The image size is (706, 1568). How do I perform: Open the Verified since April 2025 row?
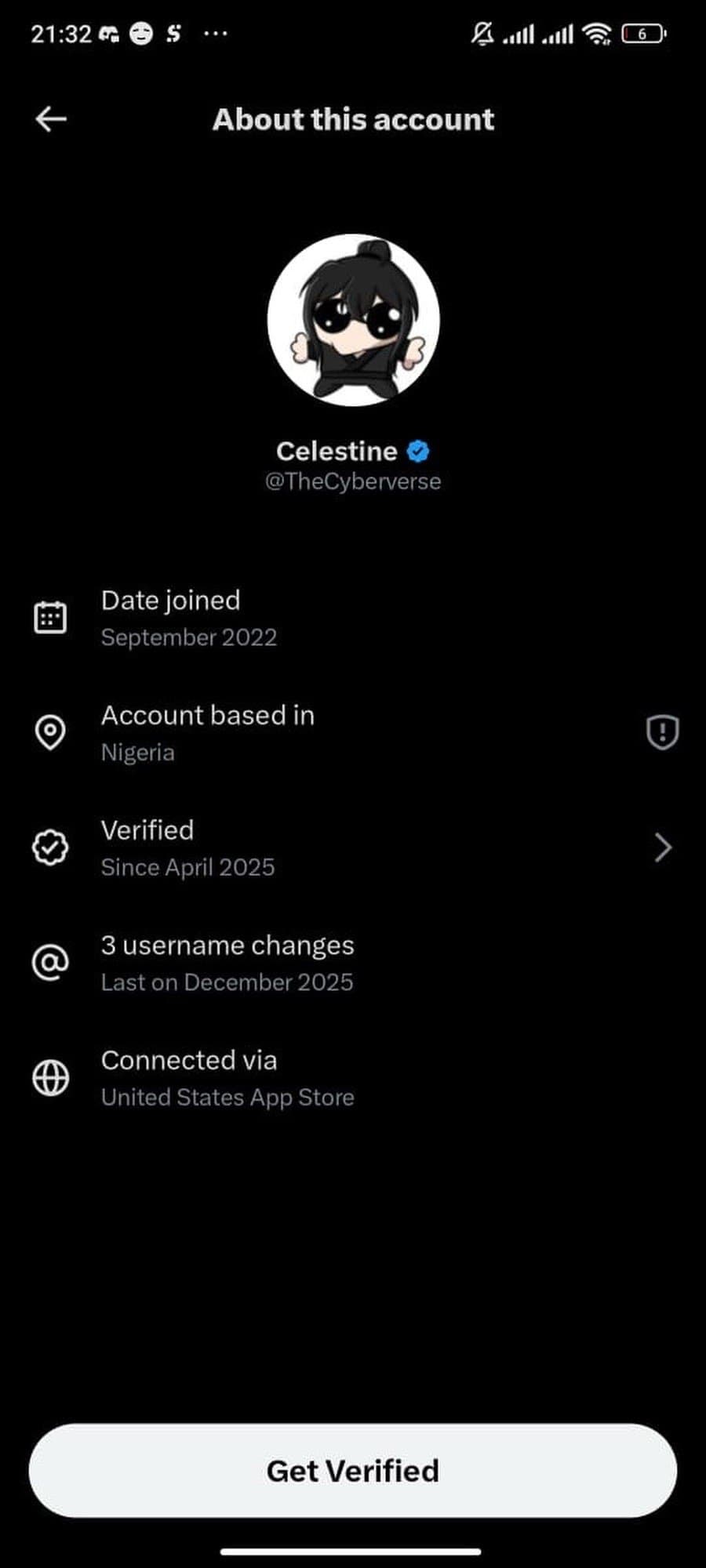[353, 848]
